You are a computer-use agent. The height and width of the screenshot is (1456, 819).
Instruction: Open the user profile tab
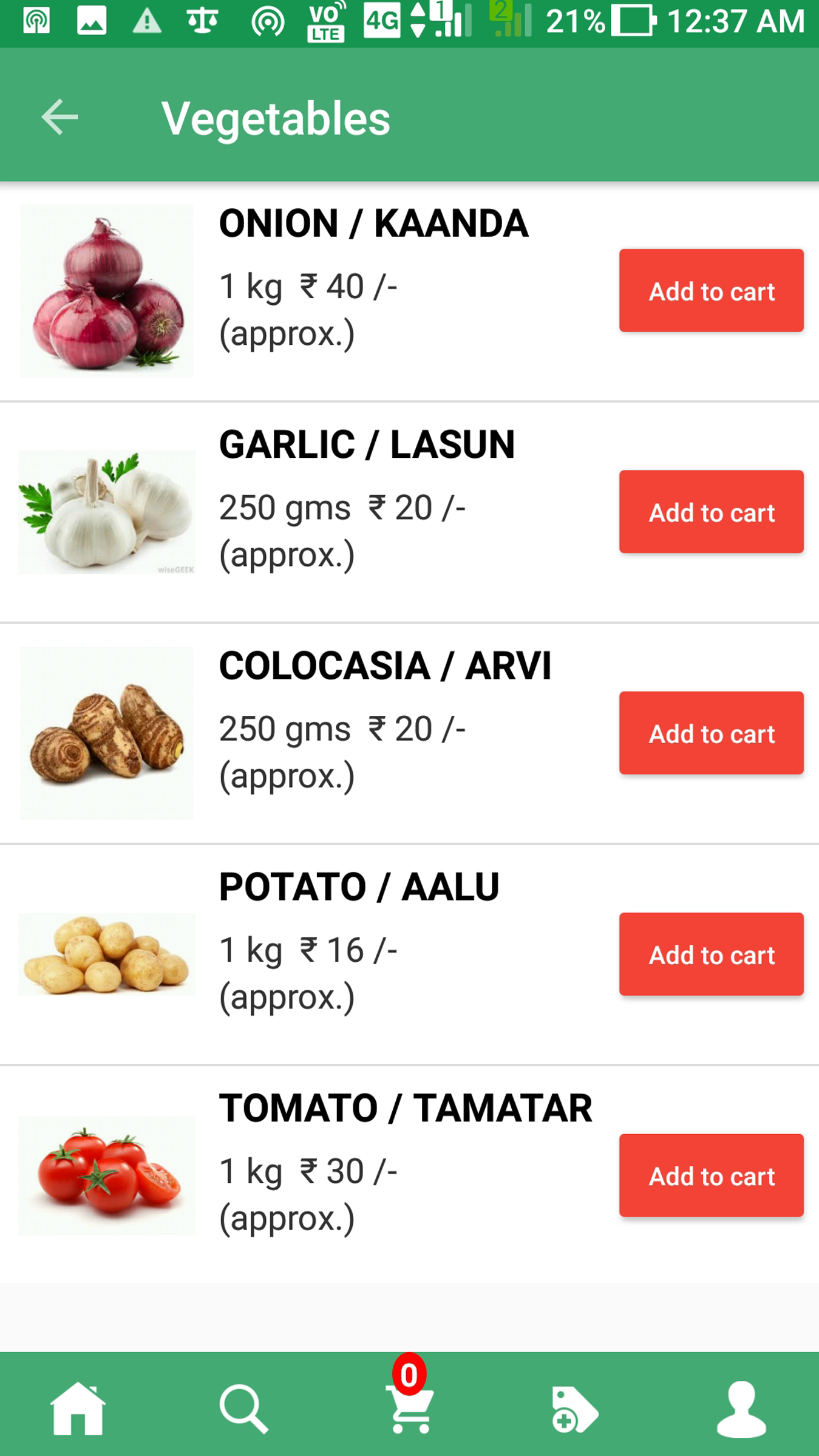(x=741, y=1409)
